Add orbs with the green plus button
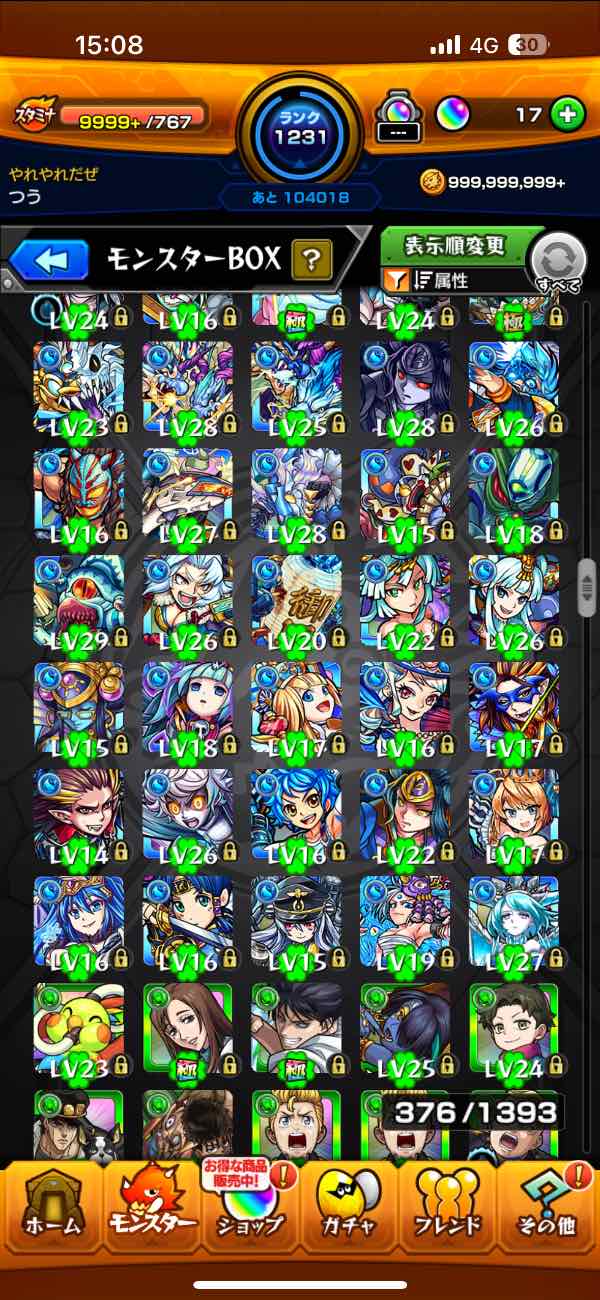This screenshot has width=600, height=1300. click(568, 114)
